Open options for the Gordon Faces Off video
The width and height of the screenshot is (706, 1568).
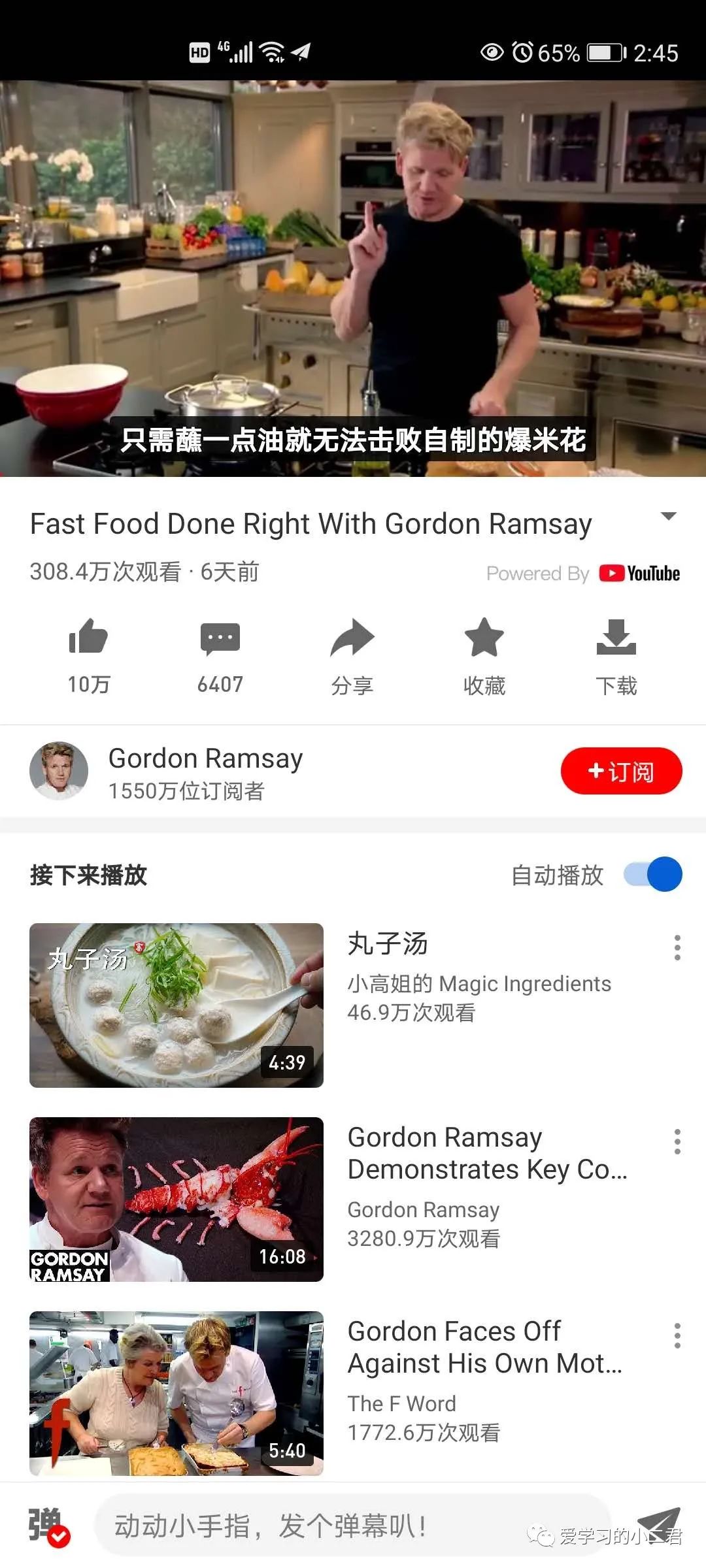click(x=677, y=1335)
